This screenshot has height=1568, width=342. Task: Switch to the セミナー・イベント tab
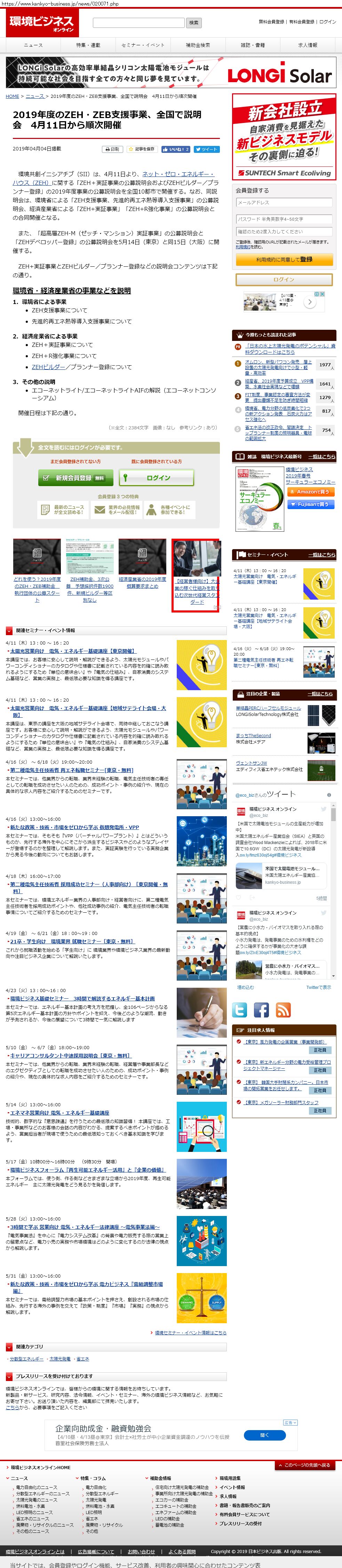pyautogui.click(x=142, y=45)
